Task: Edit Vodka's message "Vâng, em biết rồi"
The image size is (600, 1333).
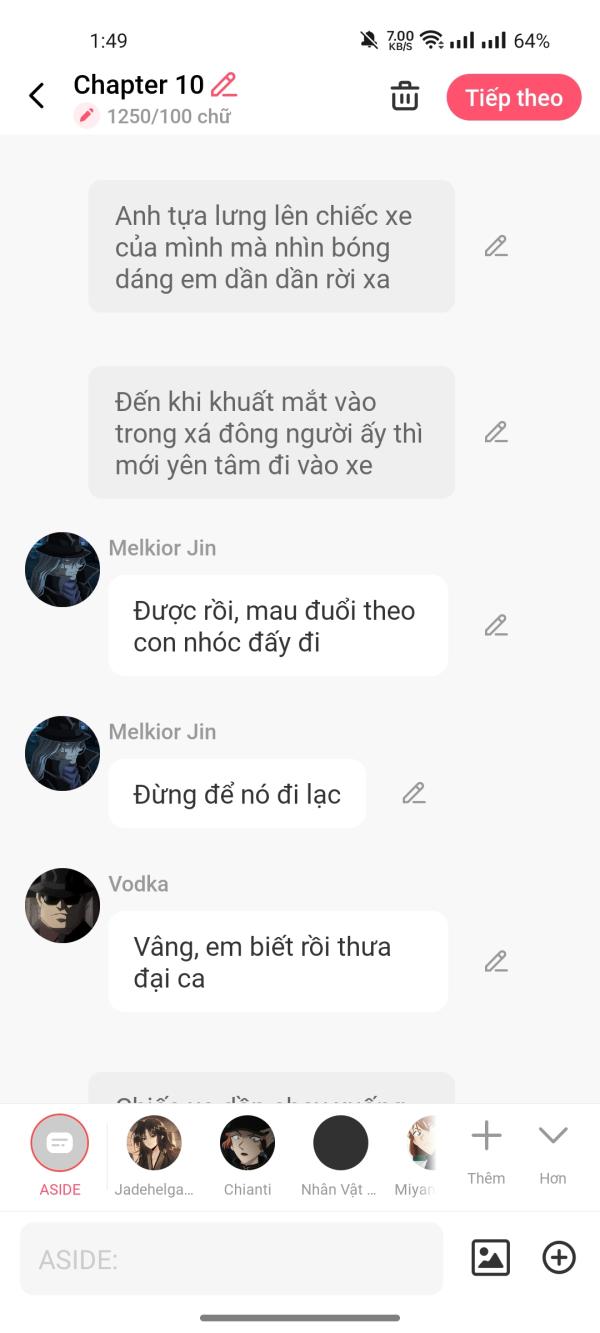Action: tap(496, 961)
